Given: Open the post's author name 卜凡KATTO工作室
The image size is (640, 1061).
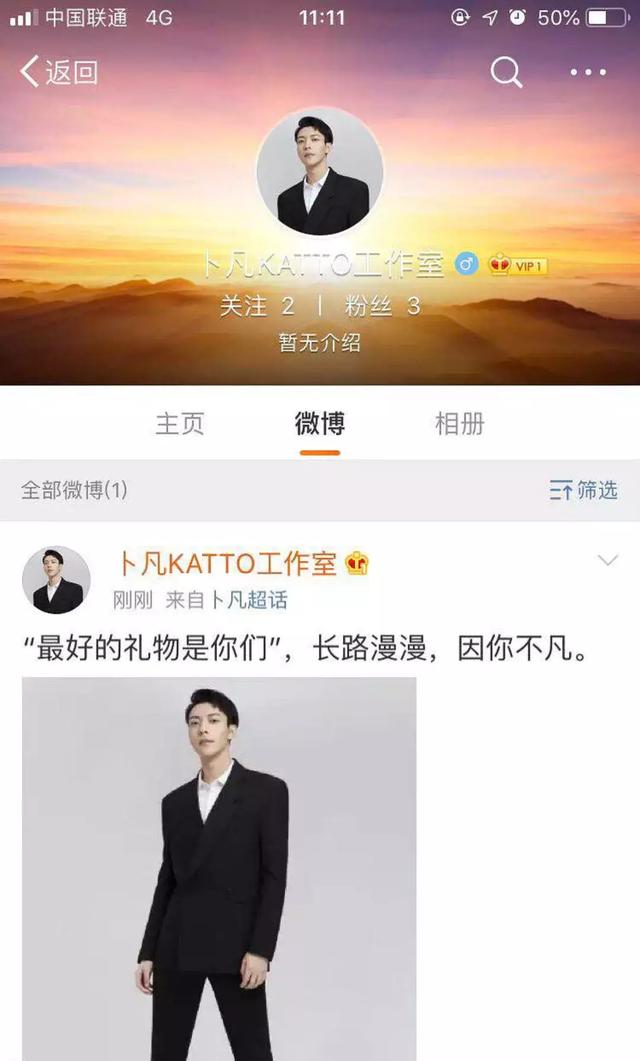Looking at the screenshot, I should 227,564.
